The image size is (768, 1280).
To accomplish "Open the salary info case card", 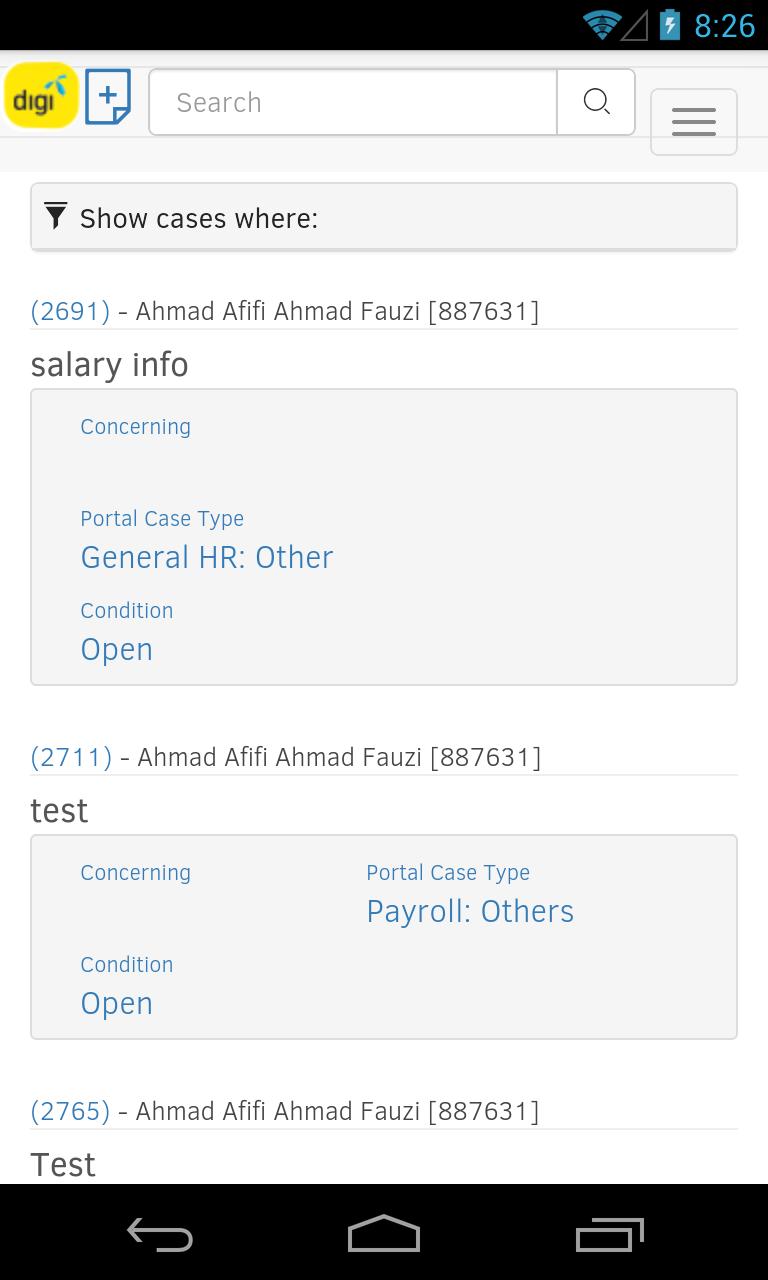I will tap(384, 537).
